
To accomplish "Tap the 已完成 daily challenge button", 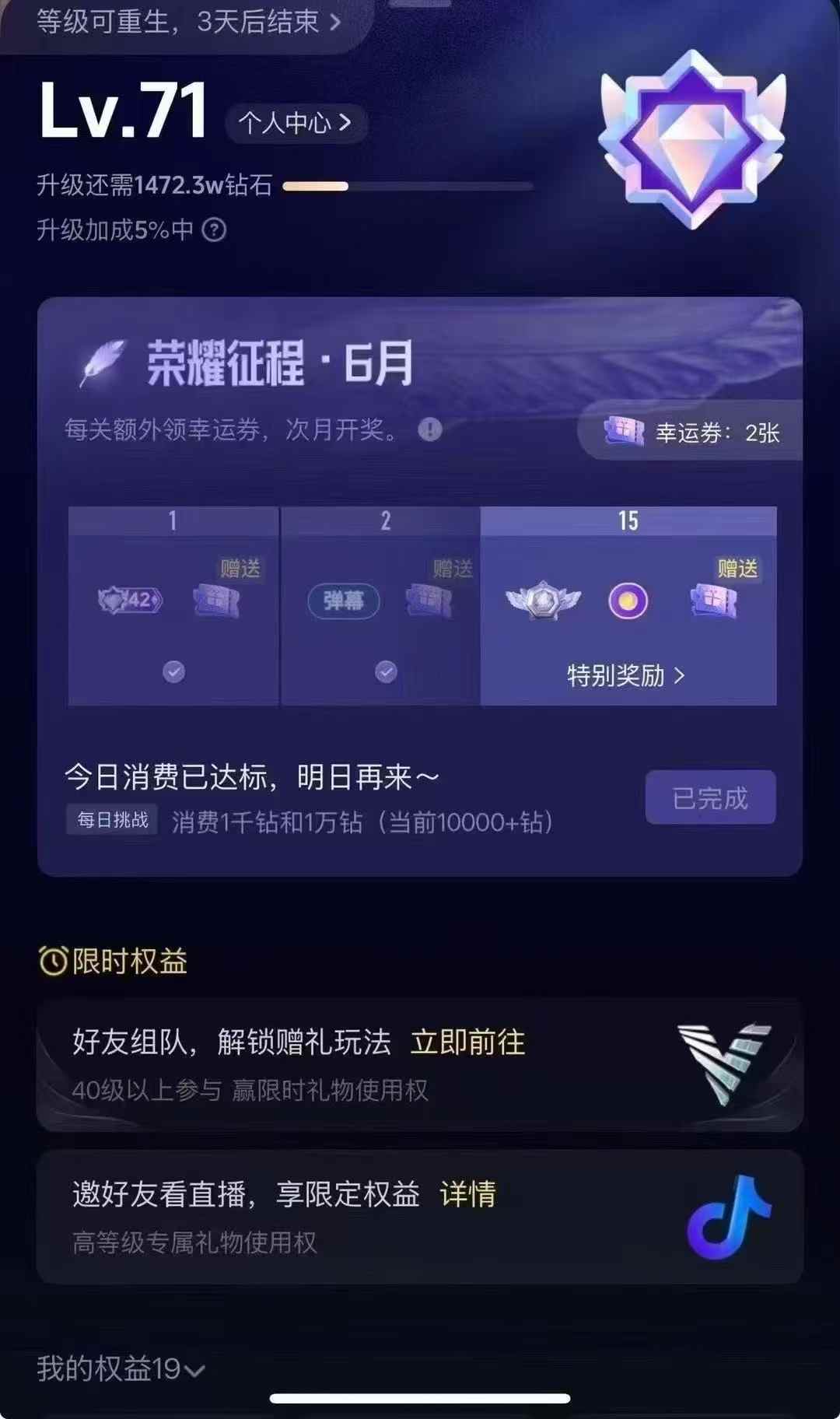I will click(710, 797).
